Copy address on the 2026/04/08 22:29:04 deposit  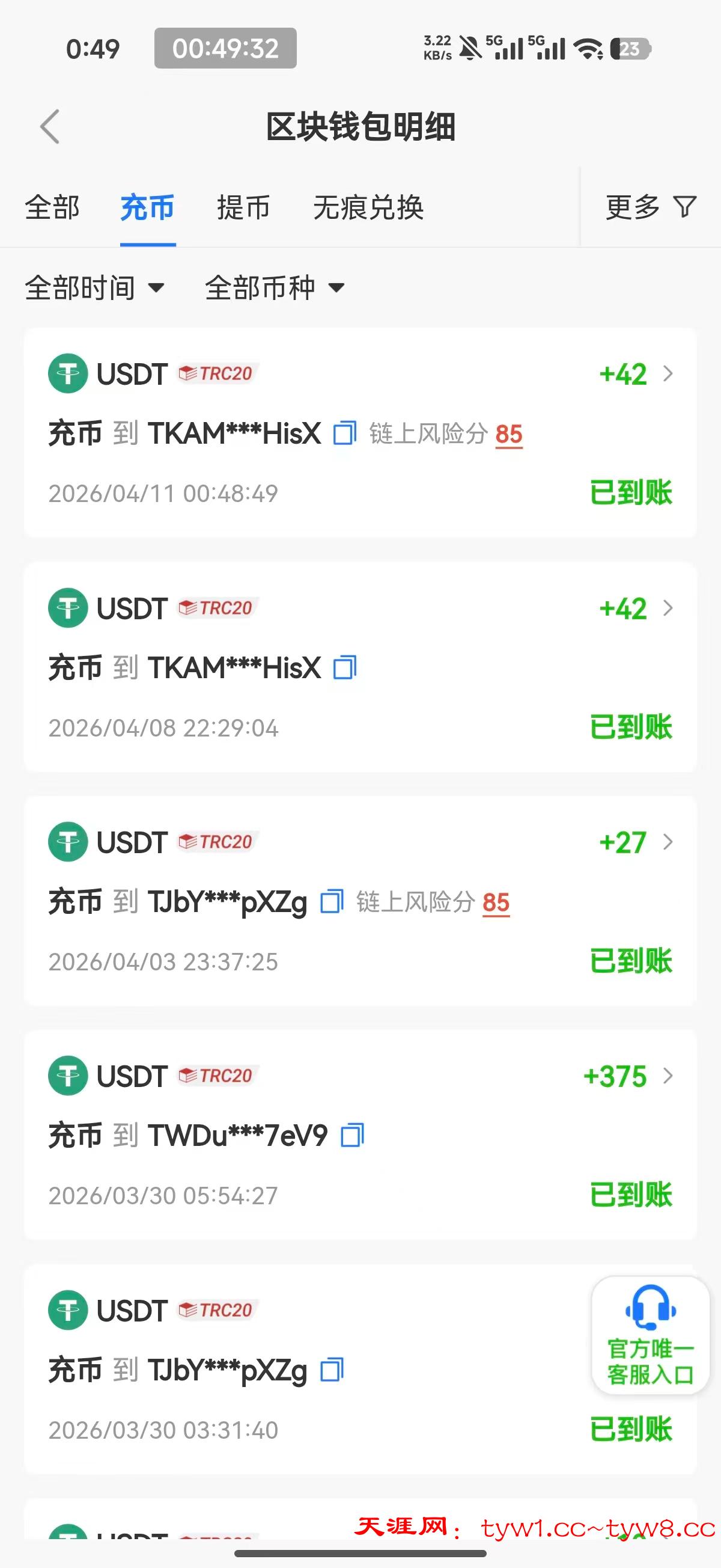pos(345,668)
